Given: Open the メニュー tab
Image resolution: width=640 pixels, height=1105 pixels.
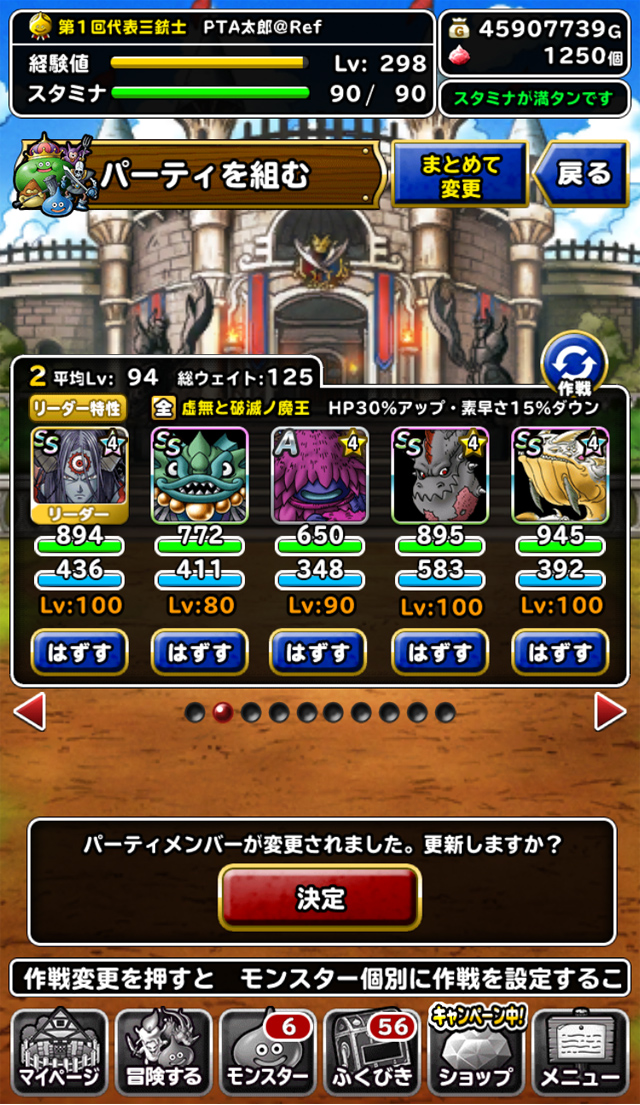Looking at the screenshot, I should 581,1051.
